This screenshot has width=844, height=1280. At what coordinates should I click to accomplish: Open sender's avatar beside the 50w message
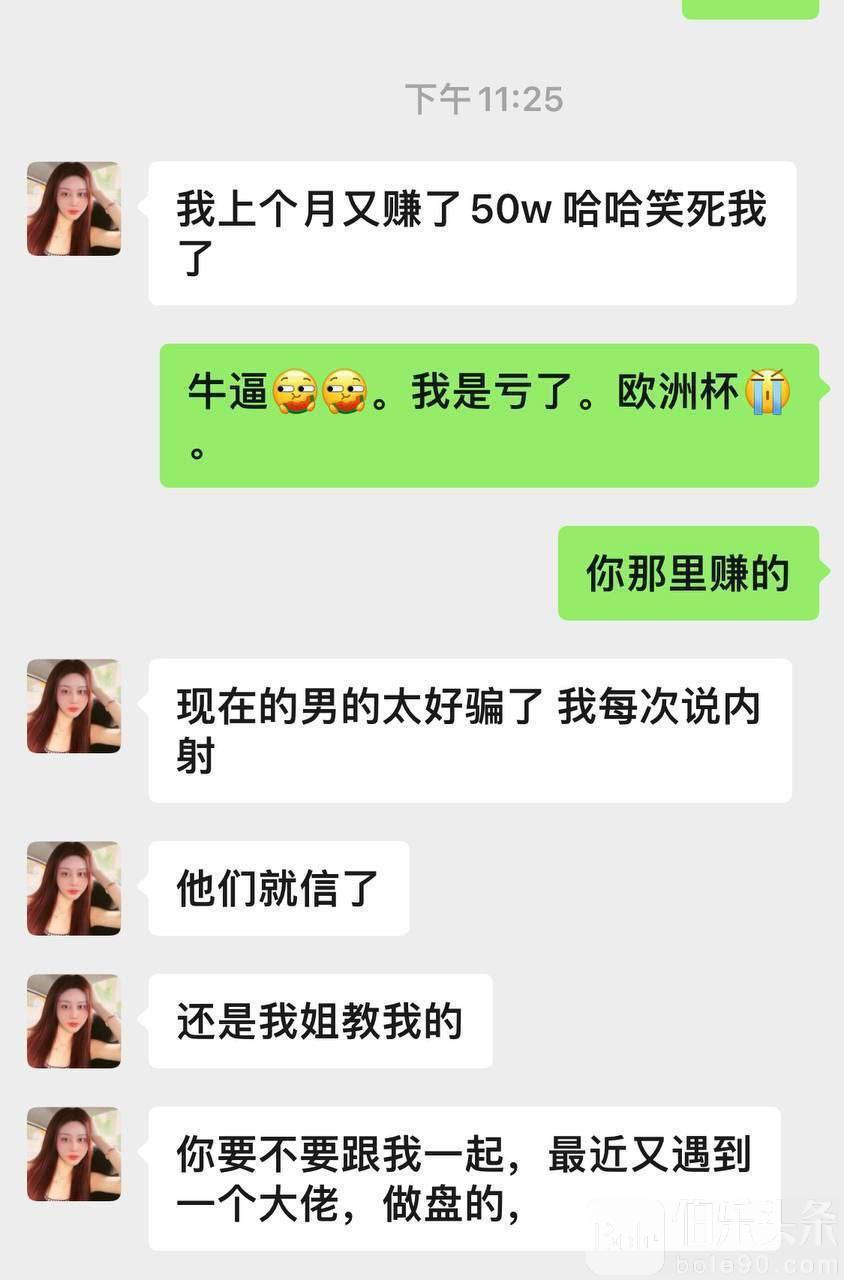pos(74,209)
